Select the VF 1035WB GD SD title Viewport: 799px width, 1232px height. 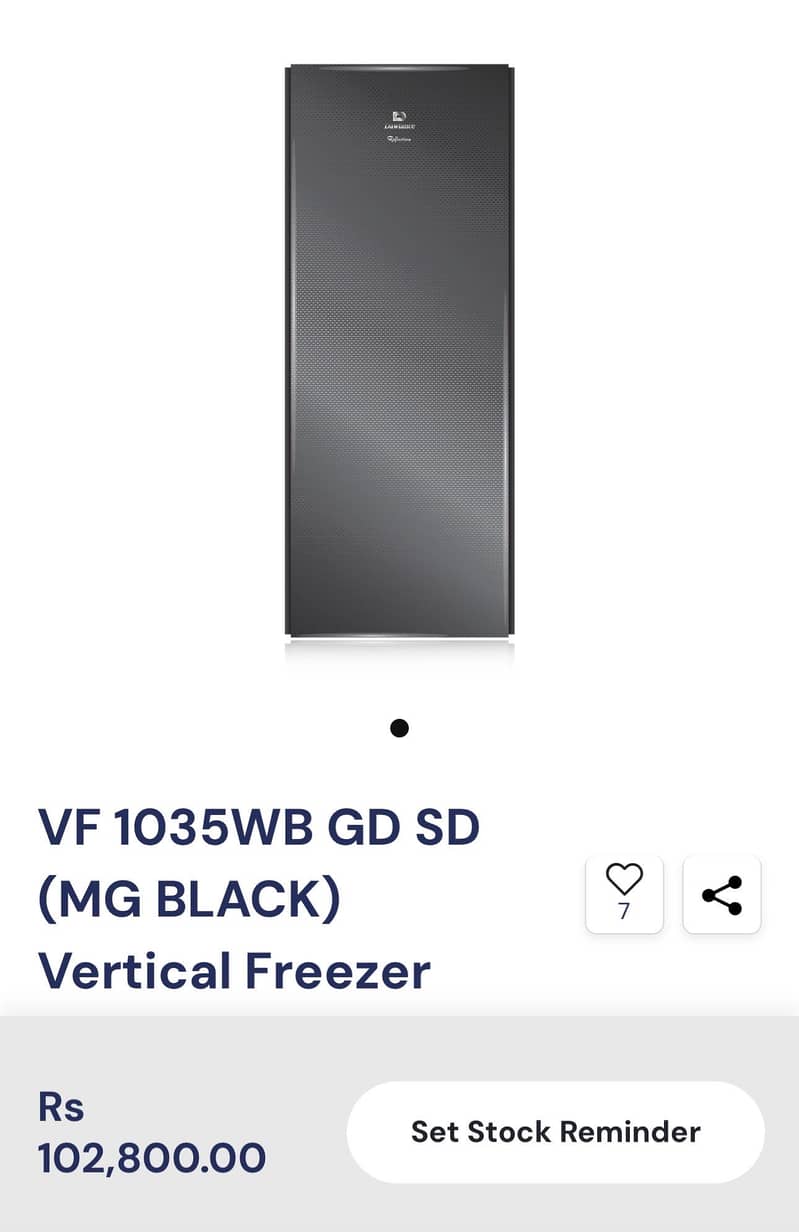coord(260,825)
